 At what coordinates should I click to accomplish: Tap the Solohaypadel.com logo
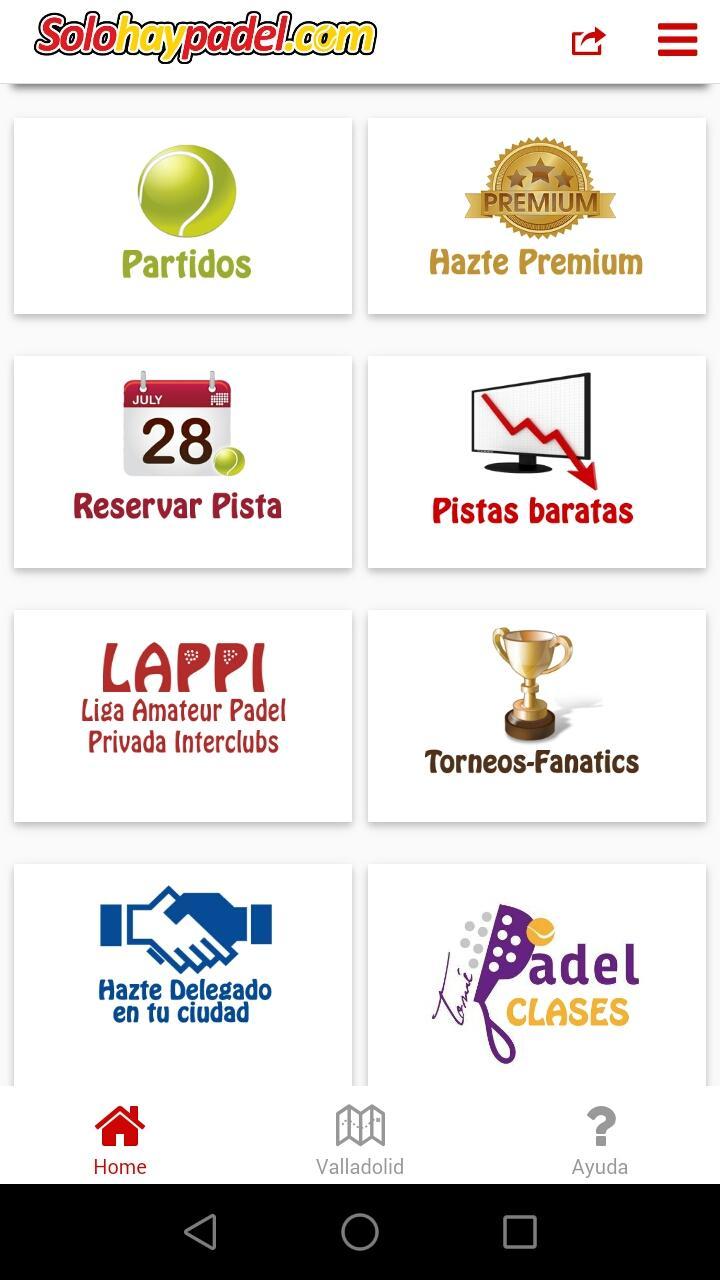point(203,40)
